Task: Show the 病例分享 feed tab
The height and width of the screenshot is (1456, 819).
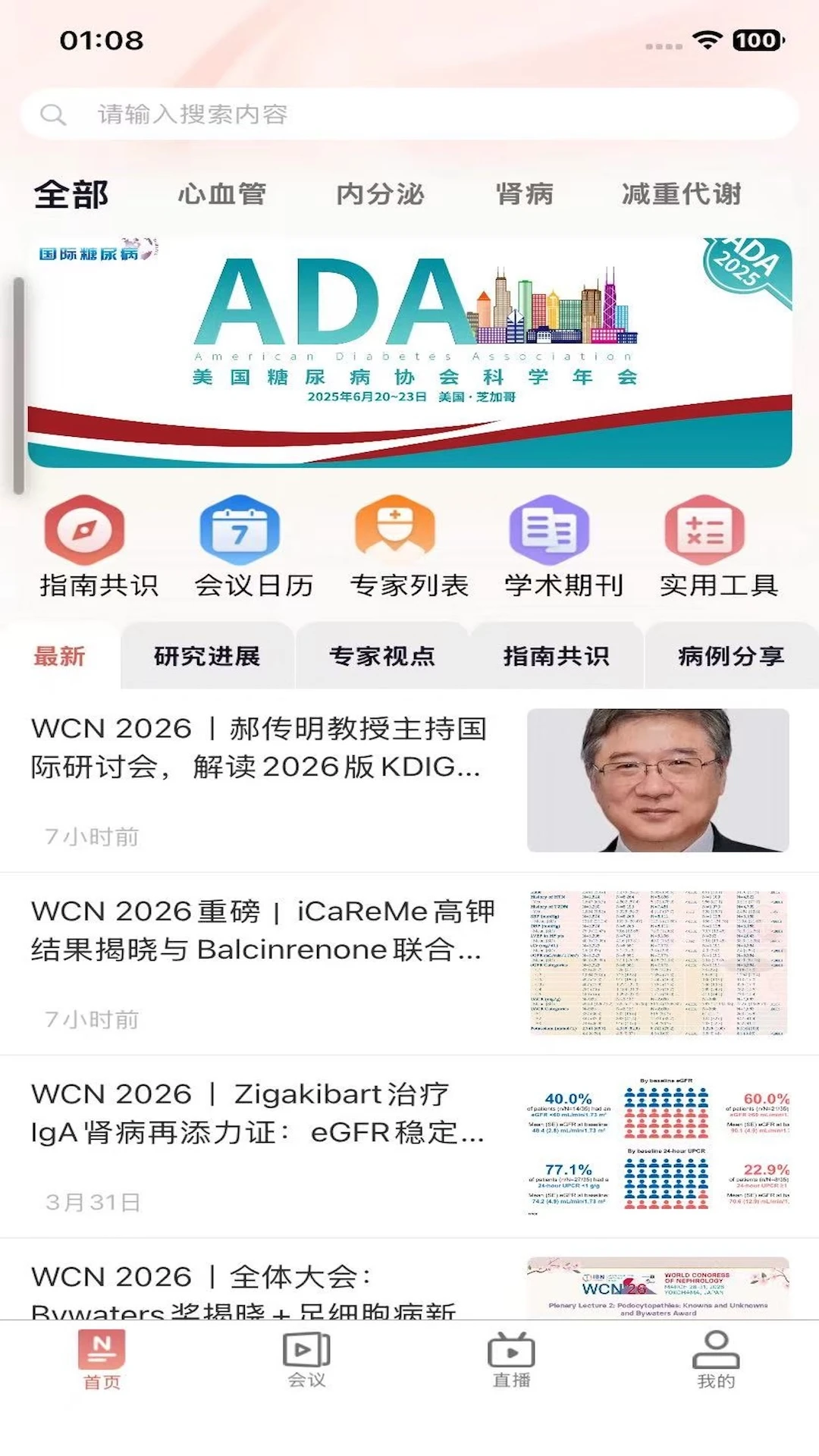Action: tap(731, 656)
